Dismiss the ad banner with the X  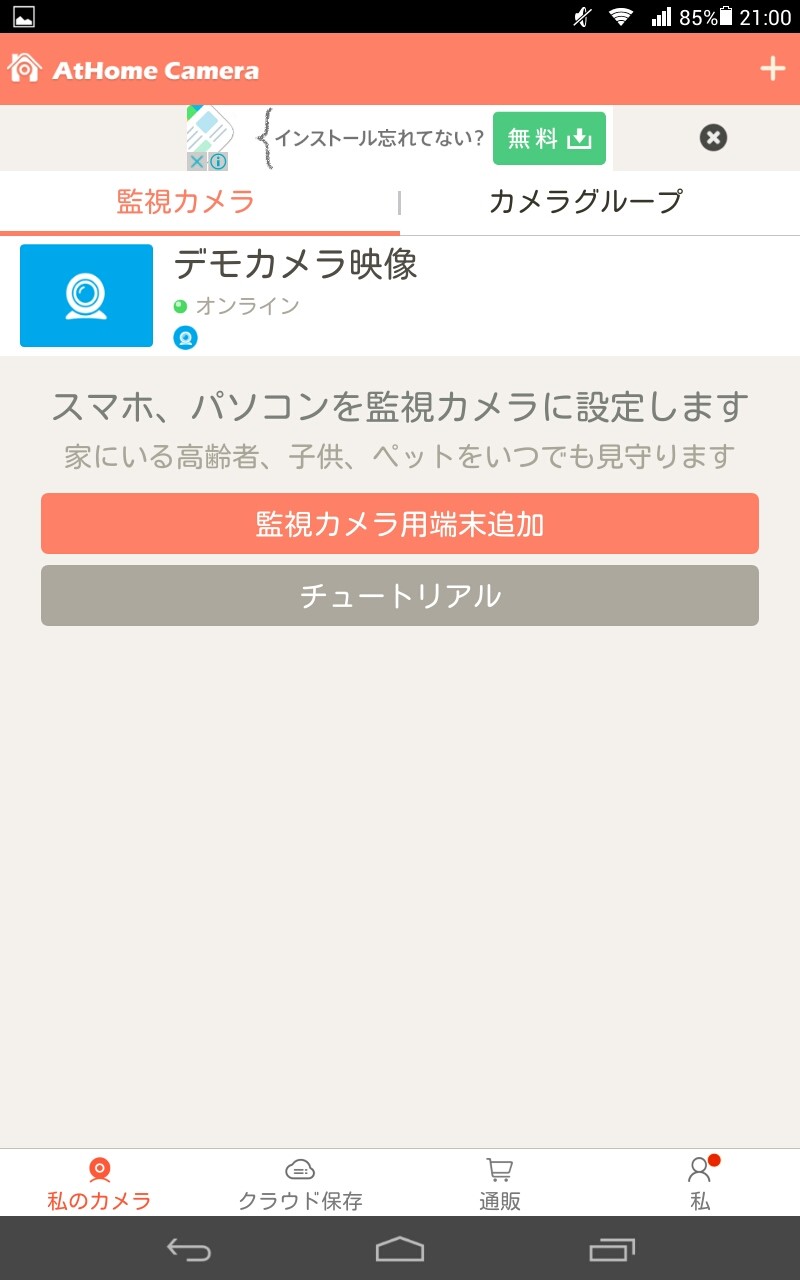coord(713,138)
